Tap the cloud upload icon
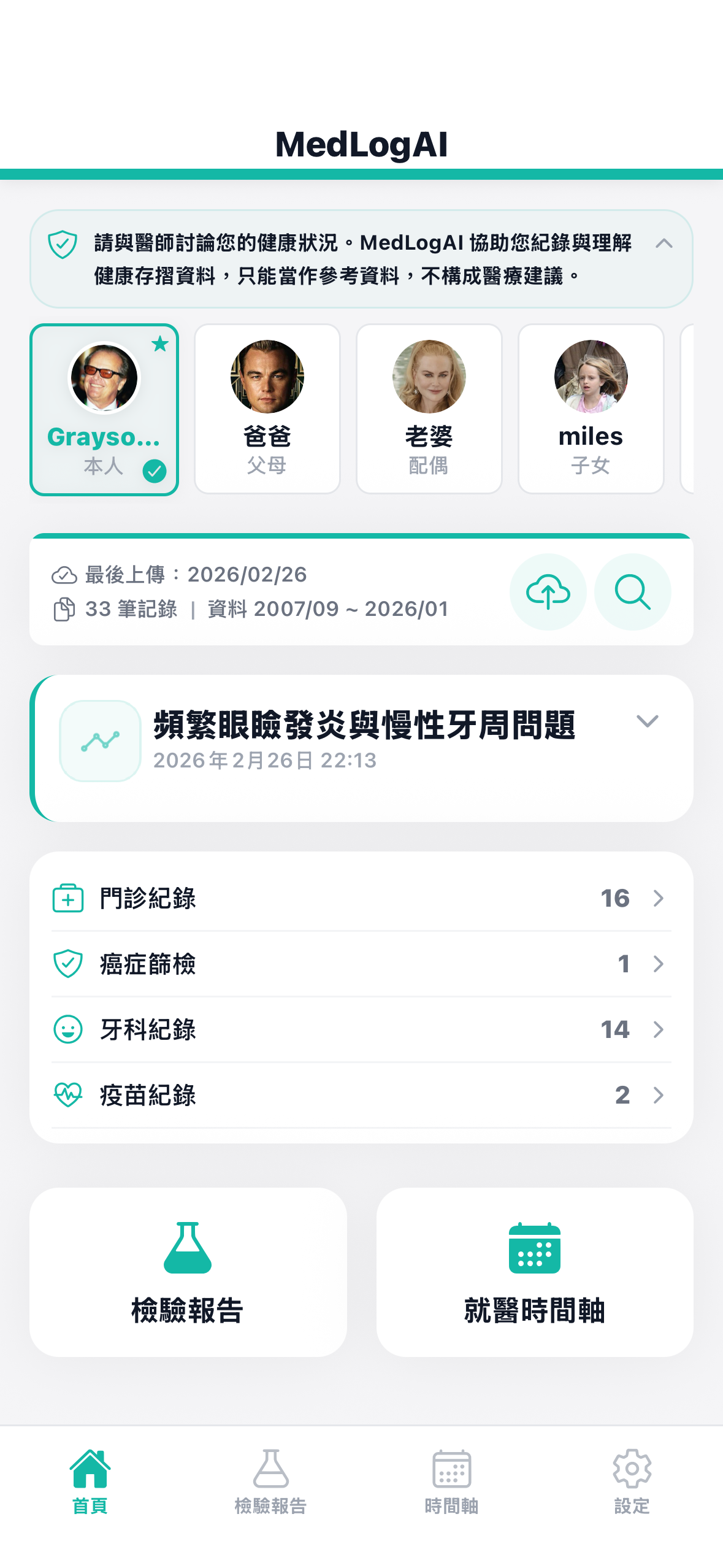 548,592
